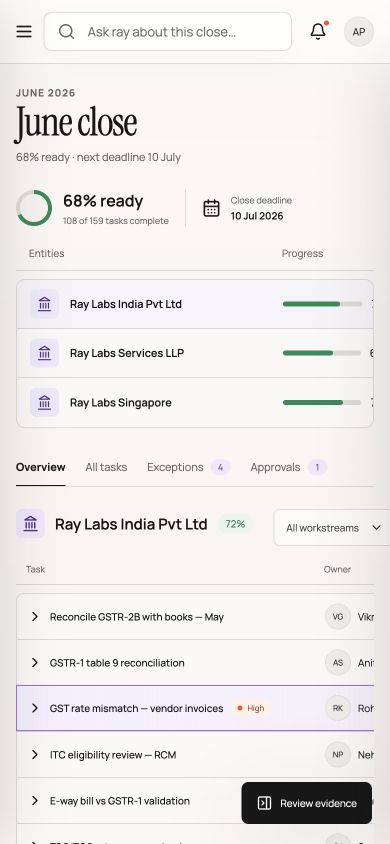The image size is (390, 844).
Task: Open the notifications bell
Action: (318, 32)
